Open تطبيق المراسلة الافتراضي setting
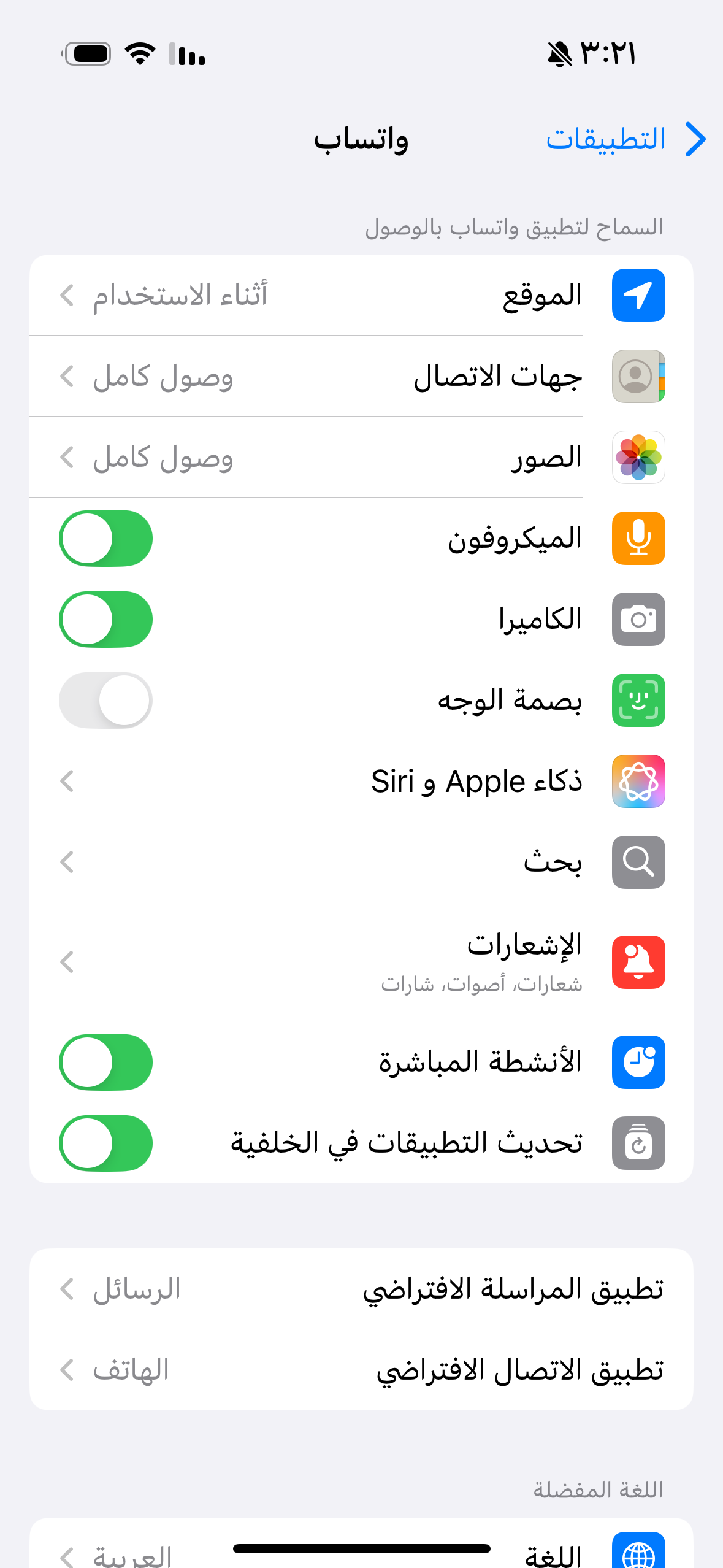Screen dimensions: 723x1568 (x=361, y=1289)
